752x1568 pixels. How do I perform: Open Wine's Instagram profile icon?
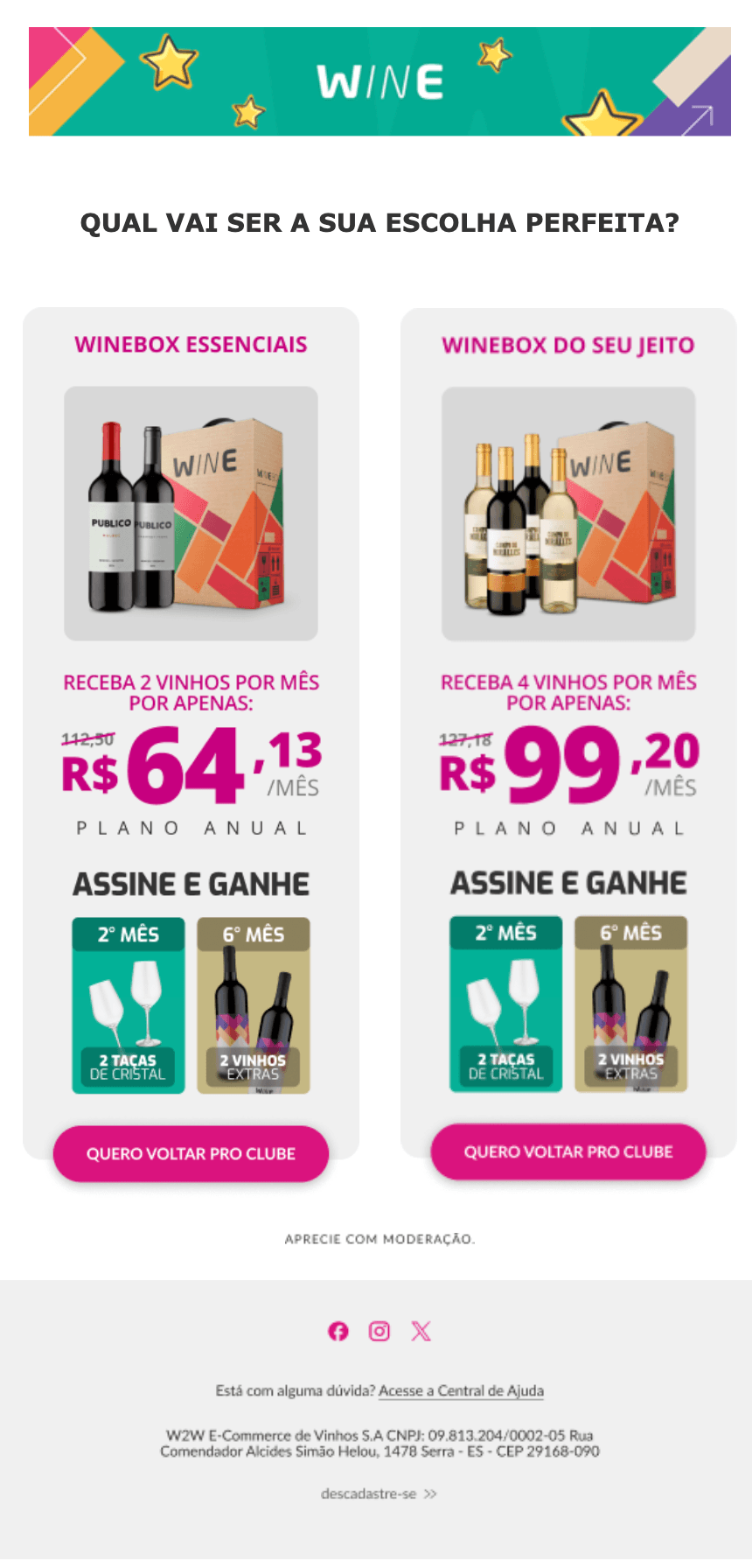[x=379, y=1331]
